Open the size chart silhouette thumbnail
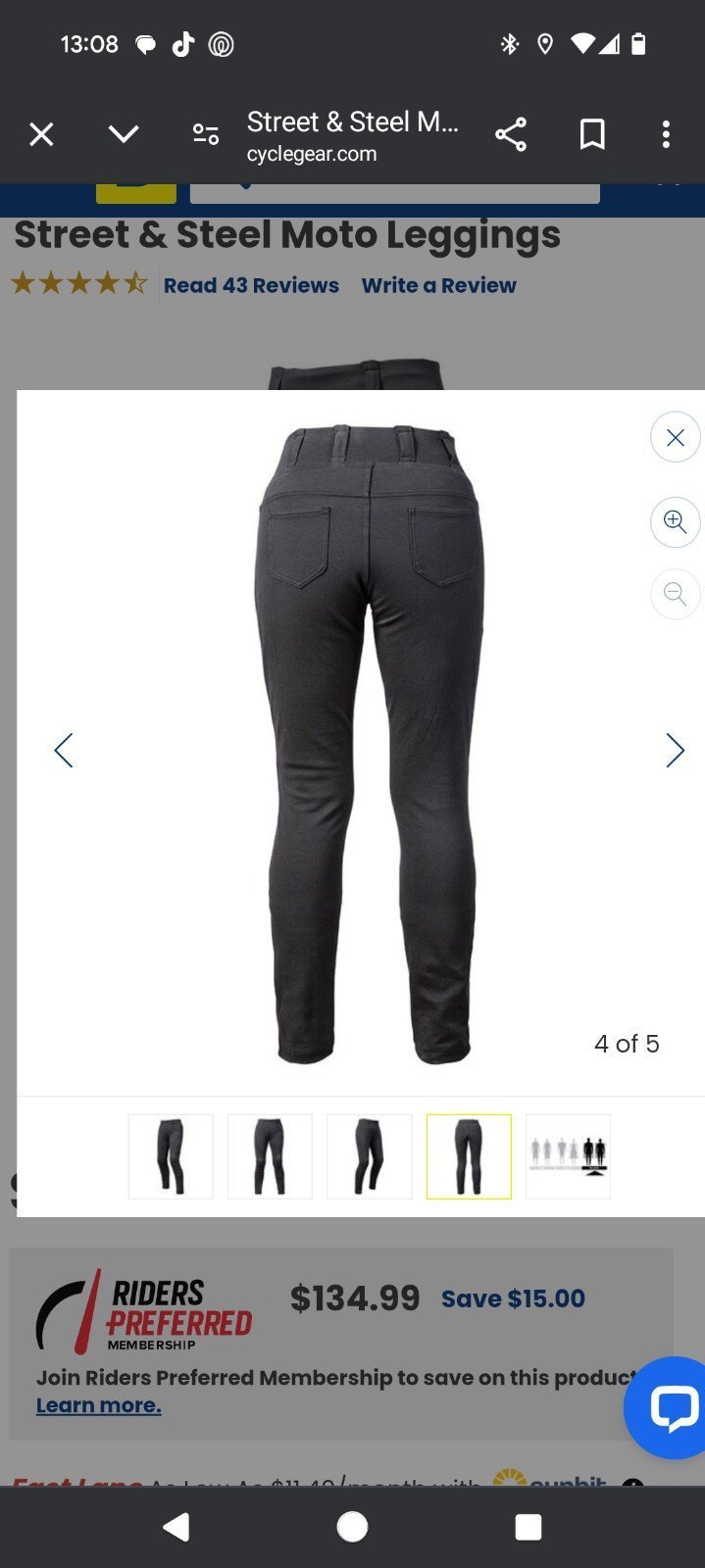 568,1156
